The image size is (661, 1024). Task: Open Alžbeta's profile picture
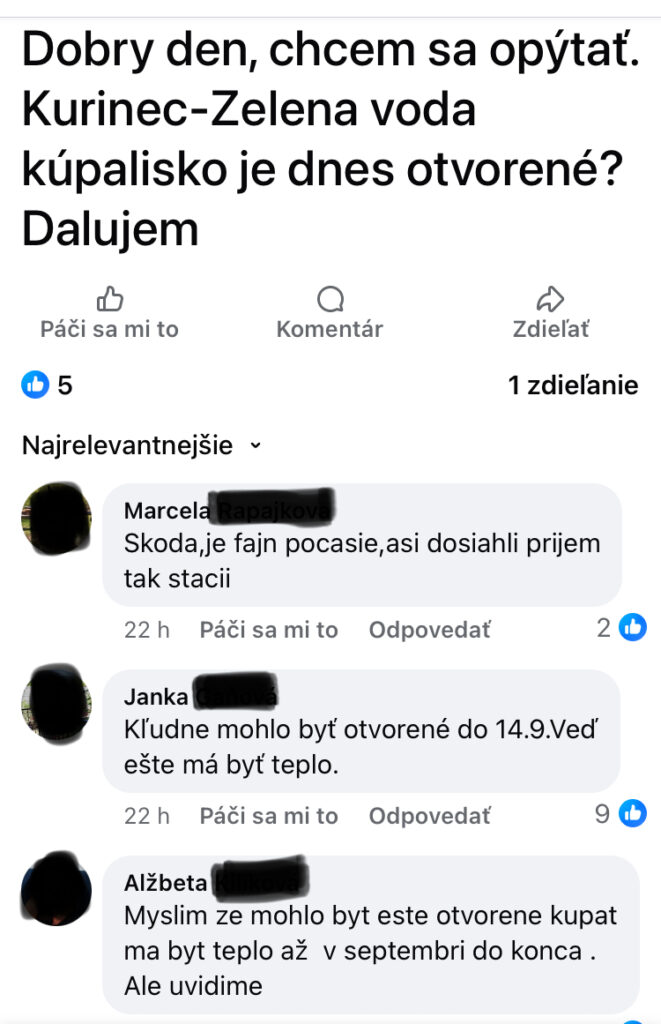click(x=56, y=889)
